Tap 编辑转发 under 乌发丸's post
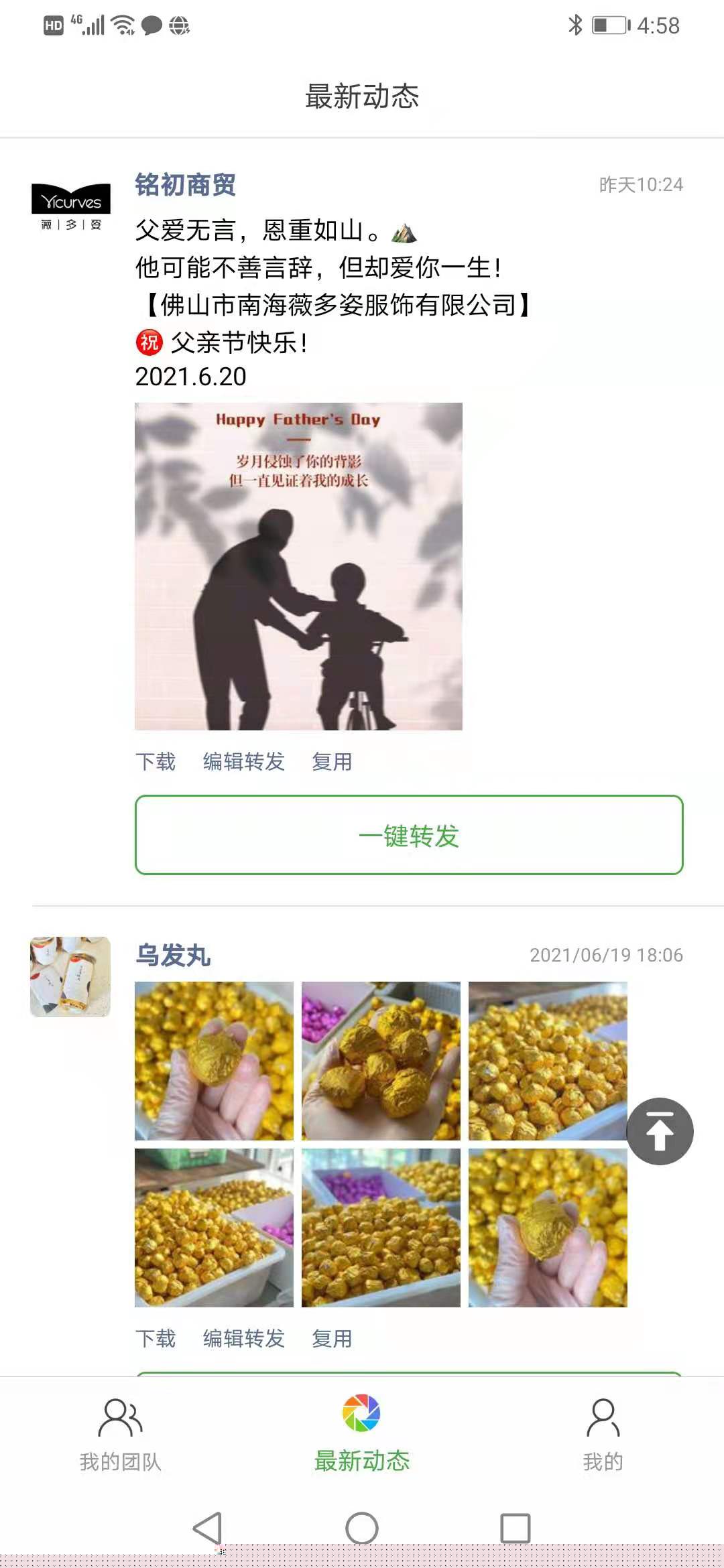724x1568 pixels. (x=244, y=1338)
